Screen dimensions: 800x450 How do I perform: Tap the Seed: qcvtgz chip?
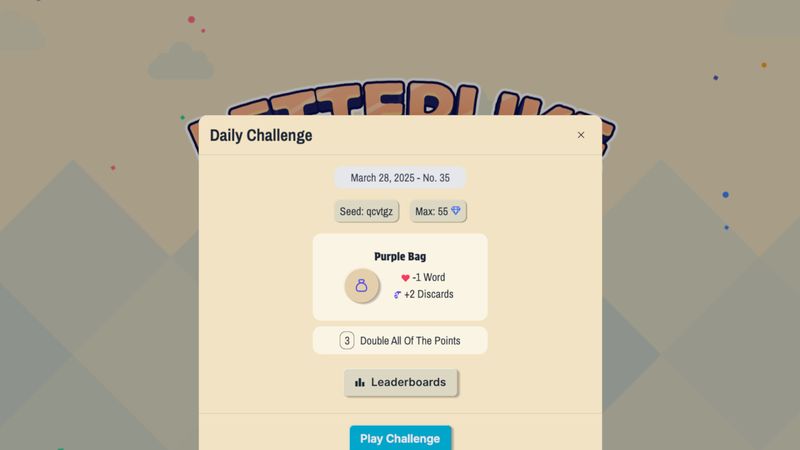point(366,211)
